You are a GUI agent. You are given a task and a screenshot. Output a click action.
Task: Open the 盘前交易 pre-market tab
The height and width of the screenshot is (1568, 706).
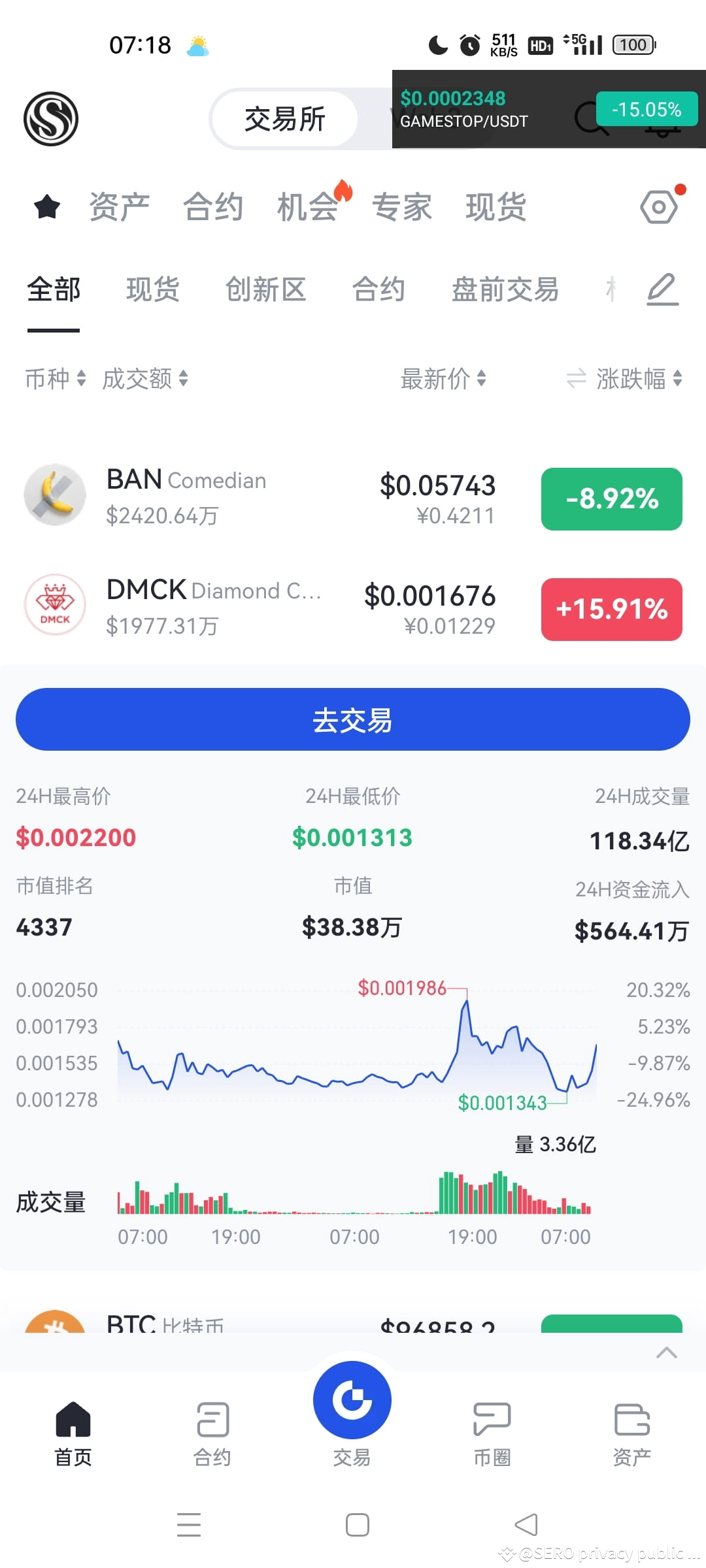coord(504,288)
